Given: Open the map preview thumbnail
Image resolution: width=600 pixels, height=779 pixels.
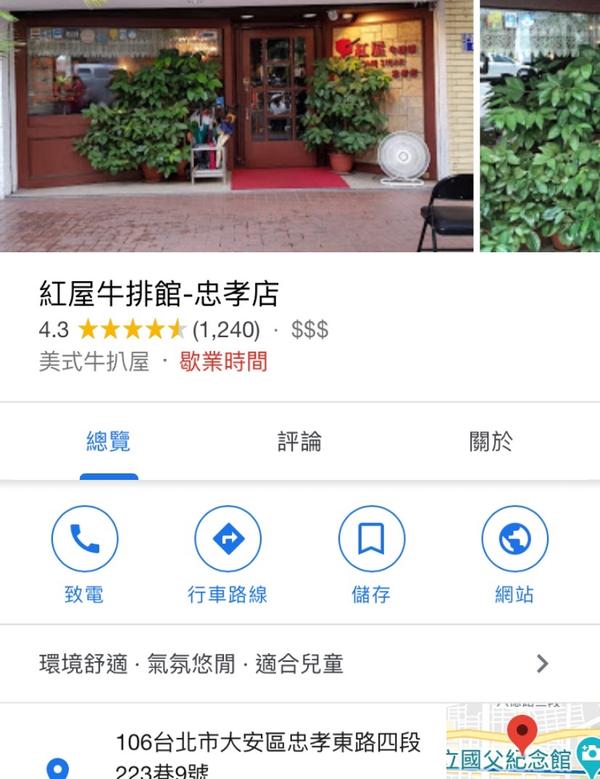Looking at the screenshot, I should pyautogui.click(x=522, y=742).
